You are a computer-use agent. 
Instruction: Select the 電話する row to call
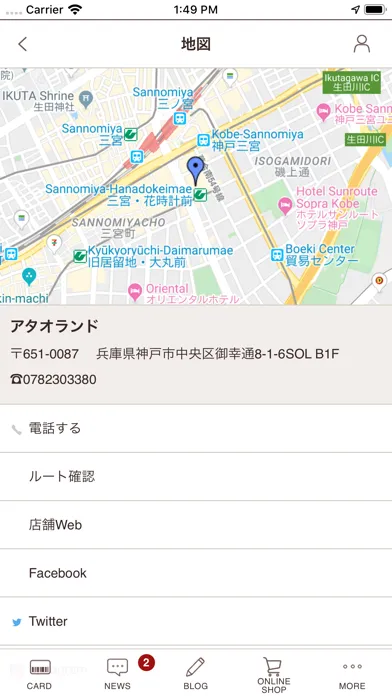pos(196,428)
